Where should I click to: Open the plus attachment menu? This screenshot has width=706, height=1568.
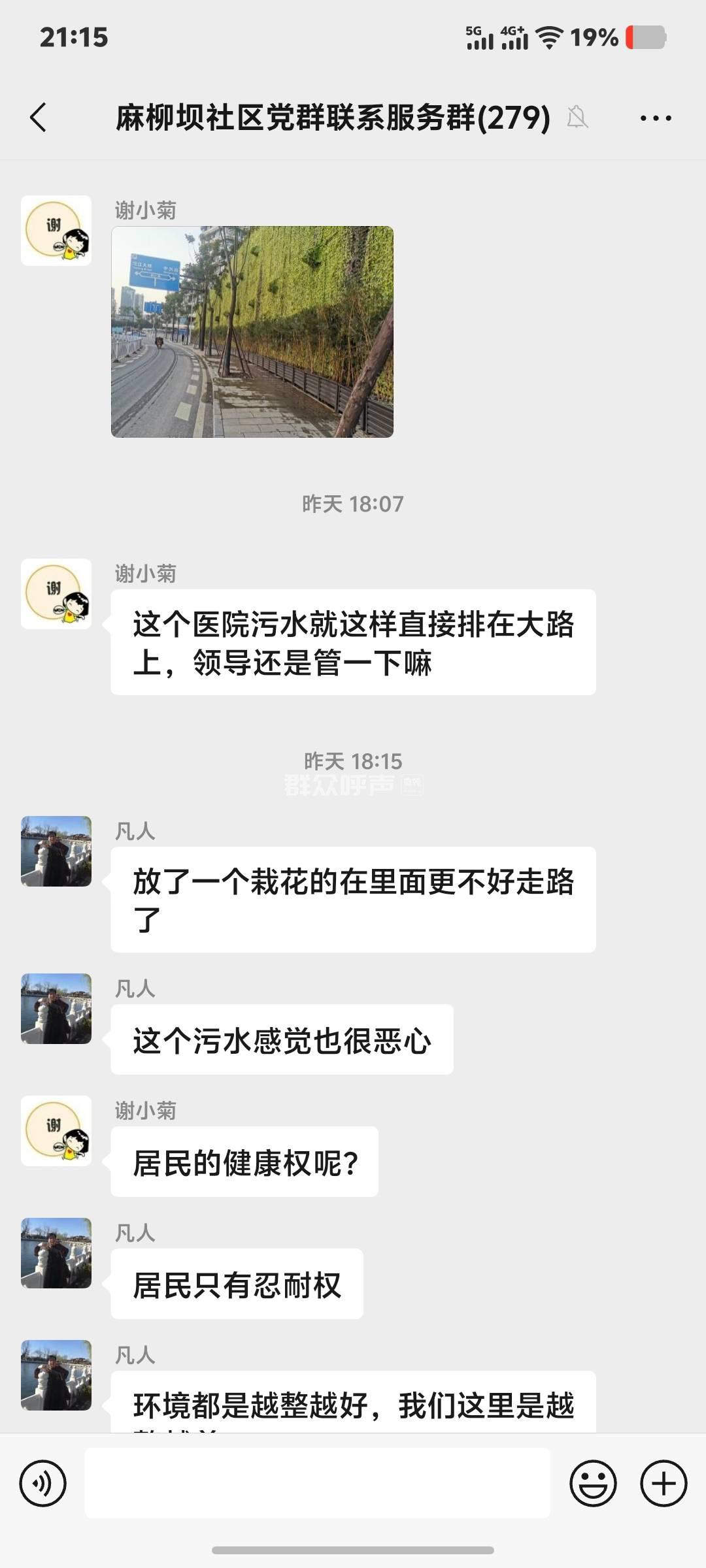tap(663, 1484)
